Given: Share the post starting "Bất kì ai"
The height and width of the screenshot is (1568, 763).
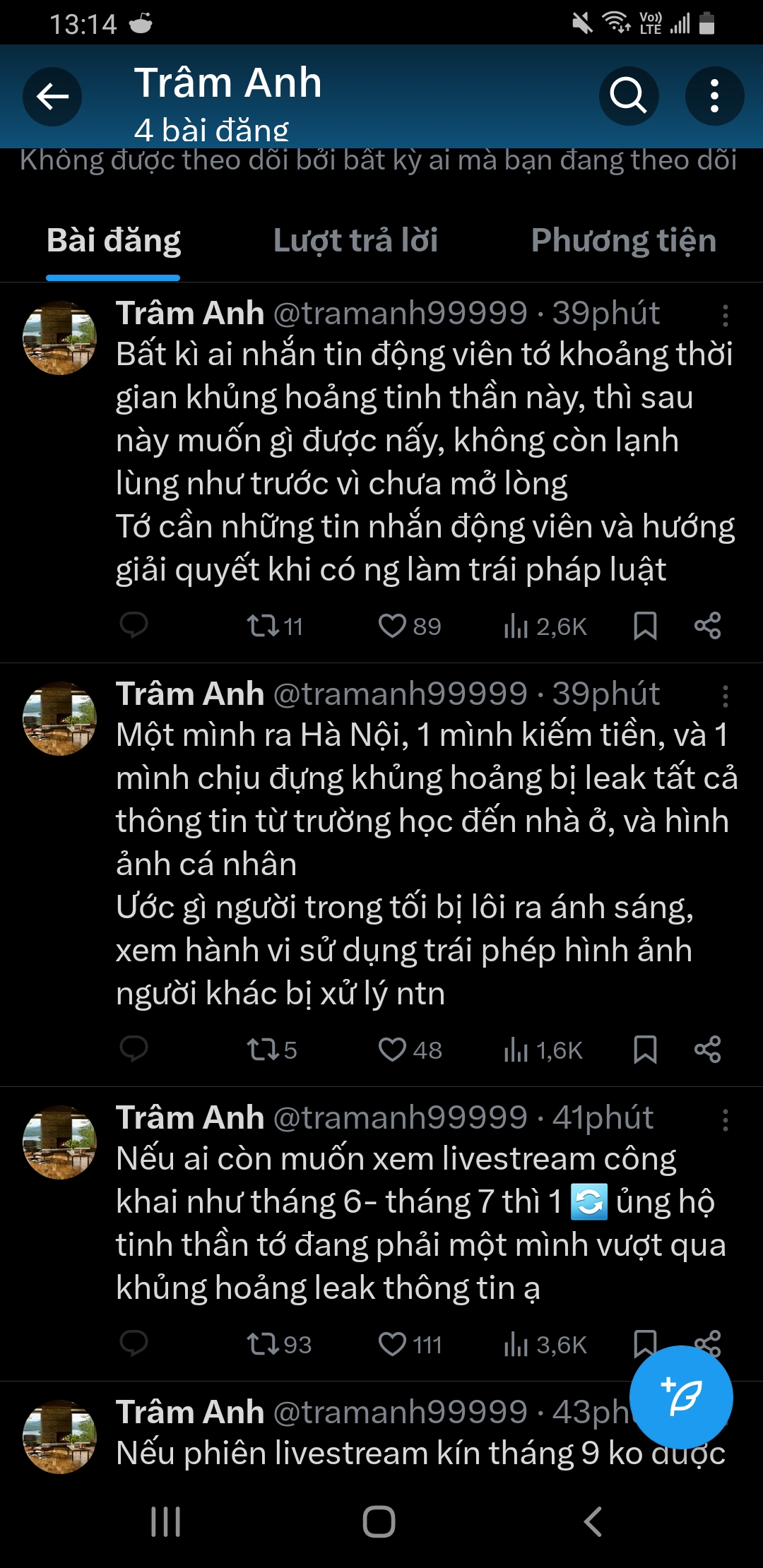Looking at the screenshot, I should [707, 626].
